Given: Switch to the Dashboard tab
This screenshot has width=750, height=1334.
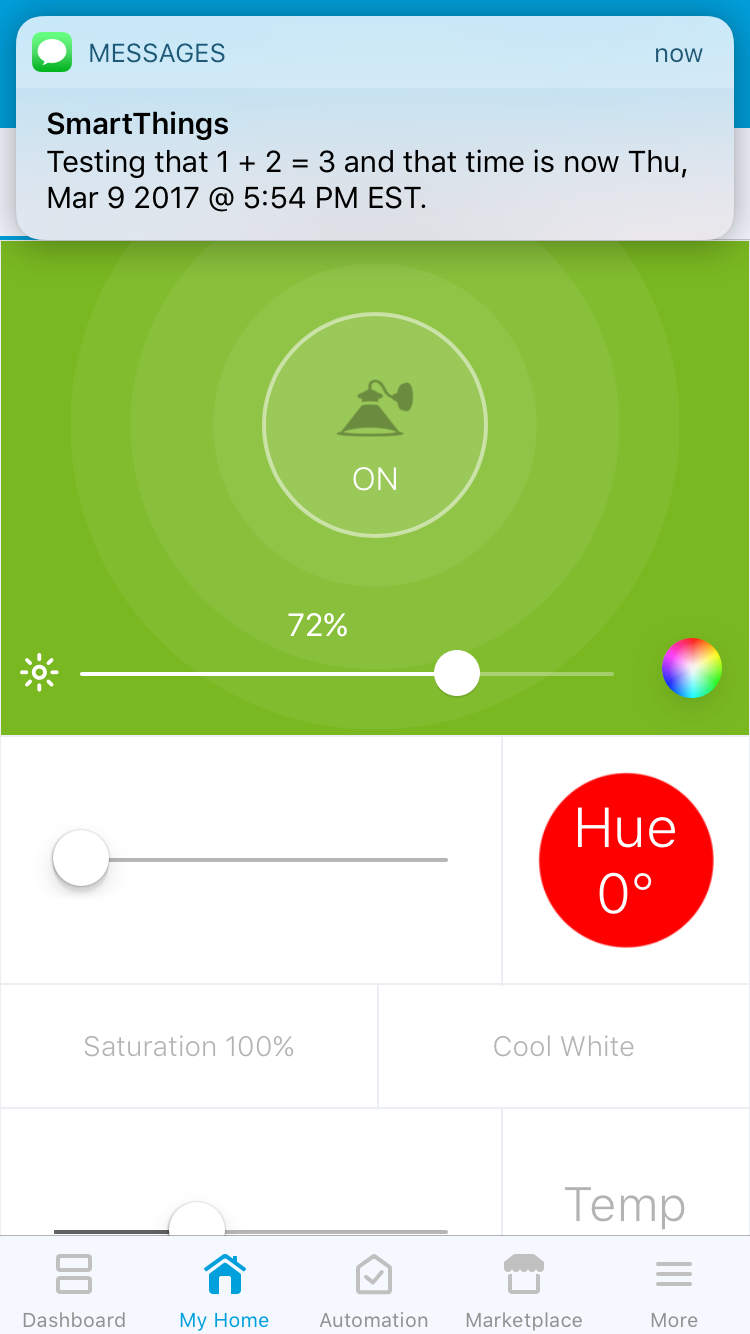Looking at the screenshot, I should 74,1290.
